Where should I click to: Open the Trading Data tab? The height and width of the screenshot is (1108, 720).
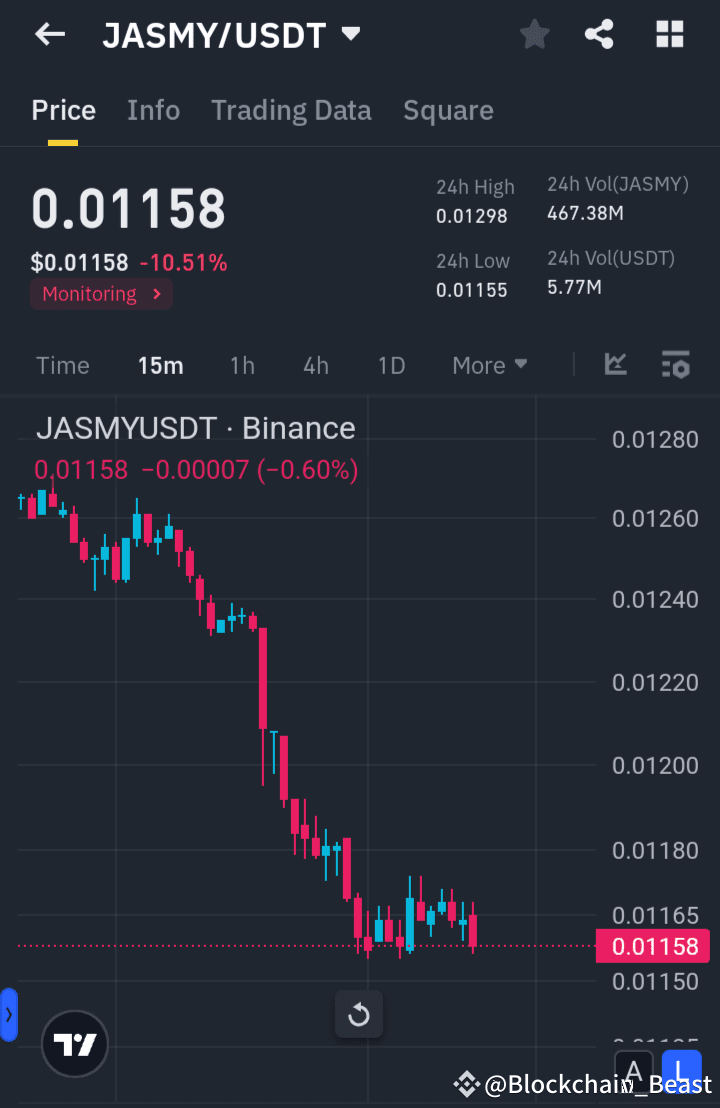291,110
